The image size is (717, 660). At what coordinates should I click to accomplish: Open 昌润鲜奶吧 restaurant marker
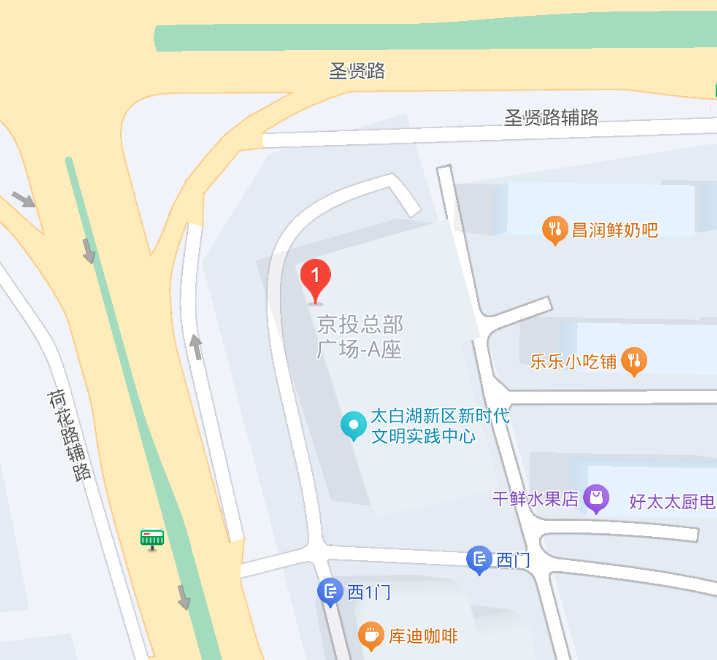555,230
